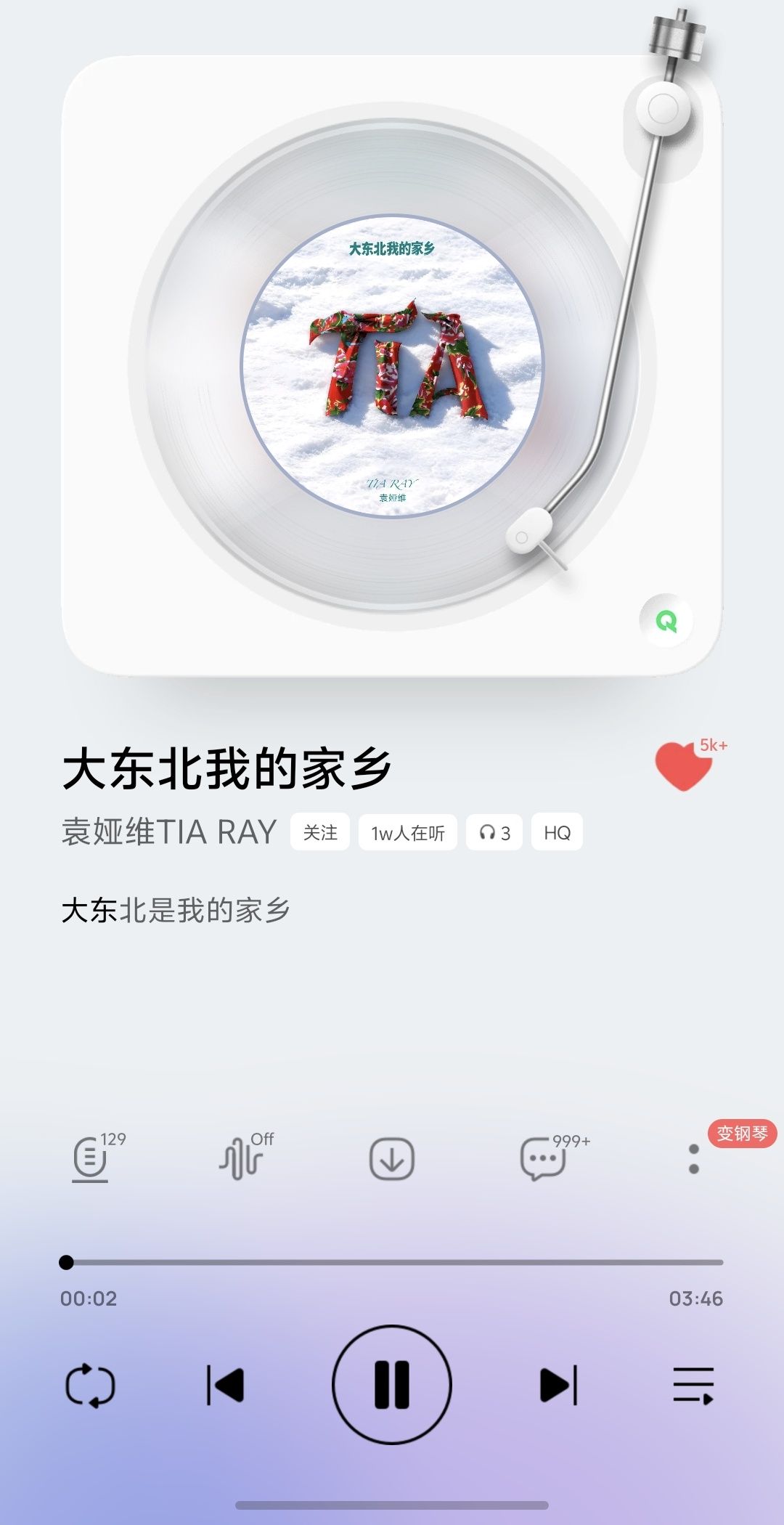
Task: Open the three-dot more options menu
Action: click(693, 1159)
